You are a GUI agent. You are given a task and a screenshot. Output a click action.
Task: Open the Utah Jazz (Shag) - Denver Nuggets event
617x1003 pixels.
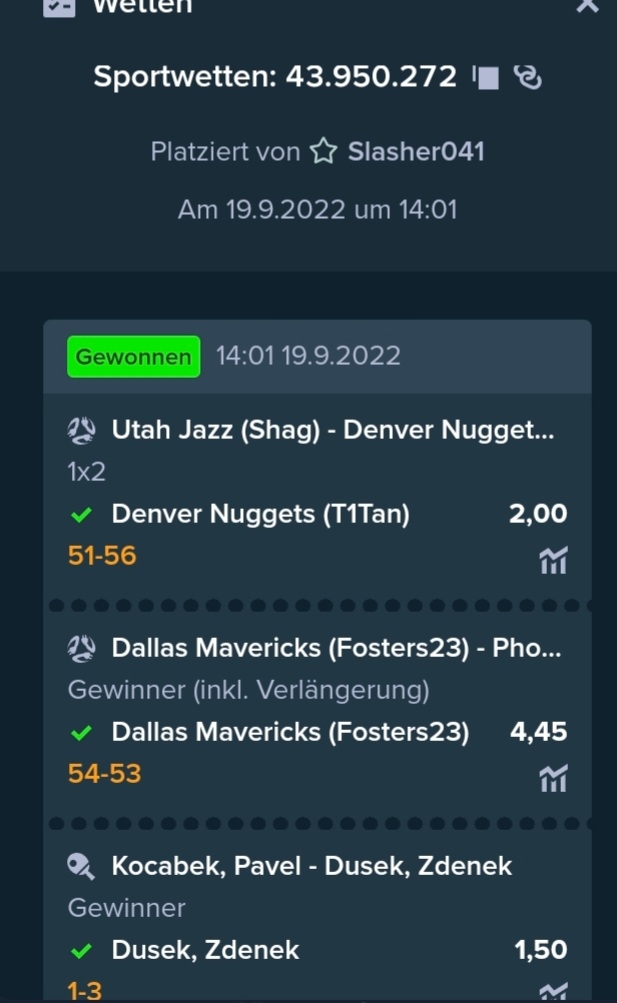(x=332, y=430)
